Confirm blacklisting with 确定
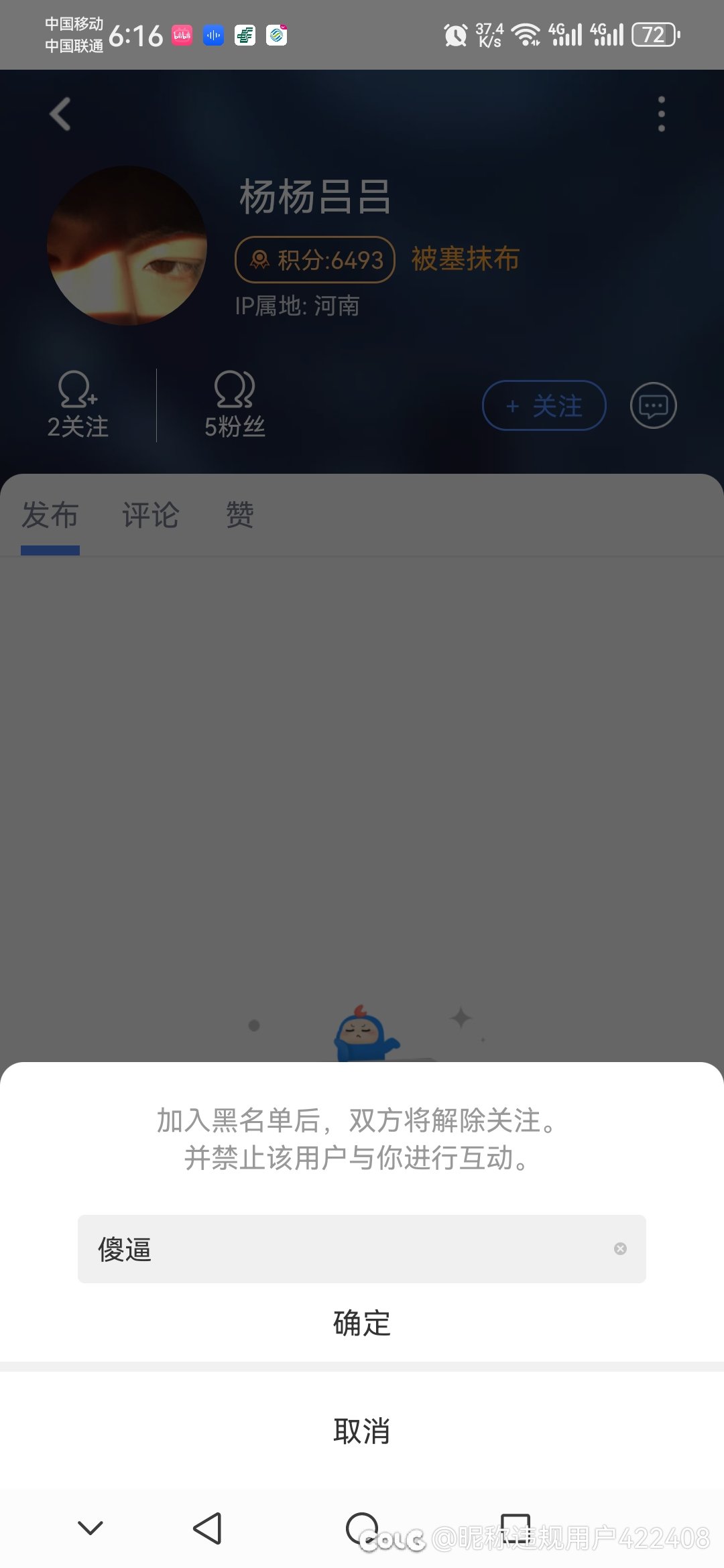The image size is (724, 1568). pyautogui.click(x=362, y=1323)
